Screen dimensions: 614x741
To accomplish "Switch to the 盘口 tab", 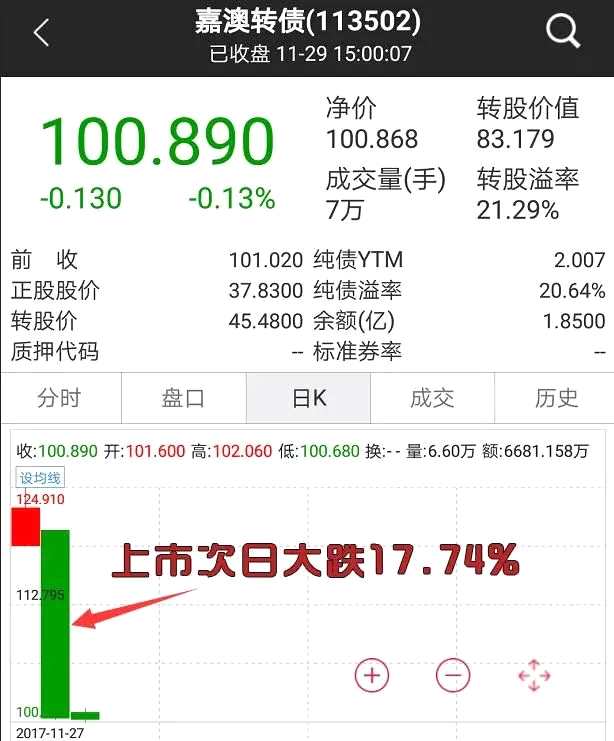I will click(183, 398).
